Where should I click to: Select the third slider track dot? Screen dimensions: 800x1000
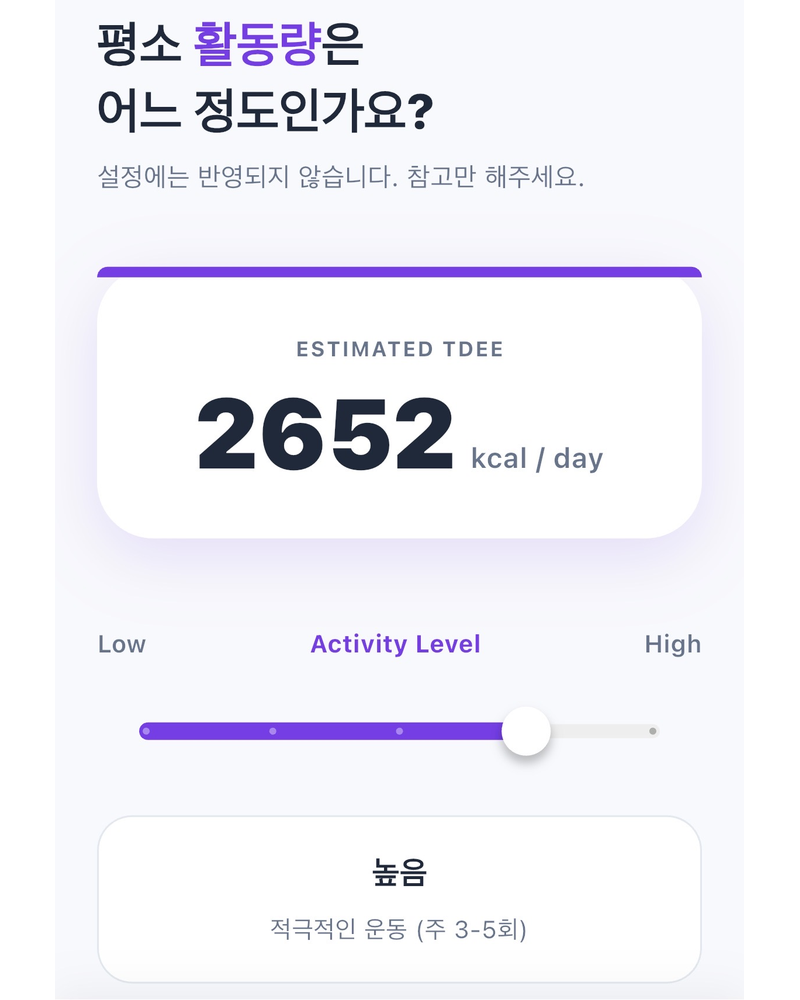(x=398, y=733)
